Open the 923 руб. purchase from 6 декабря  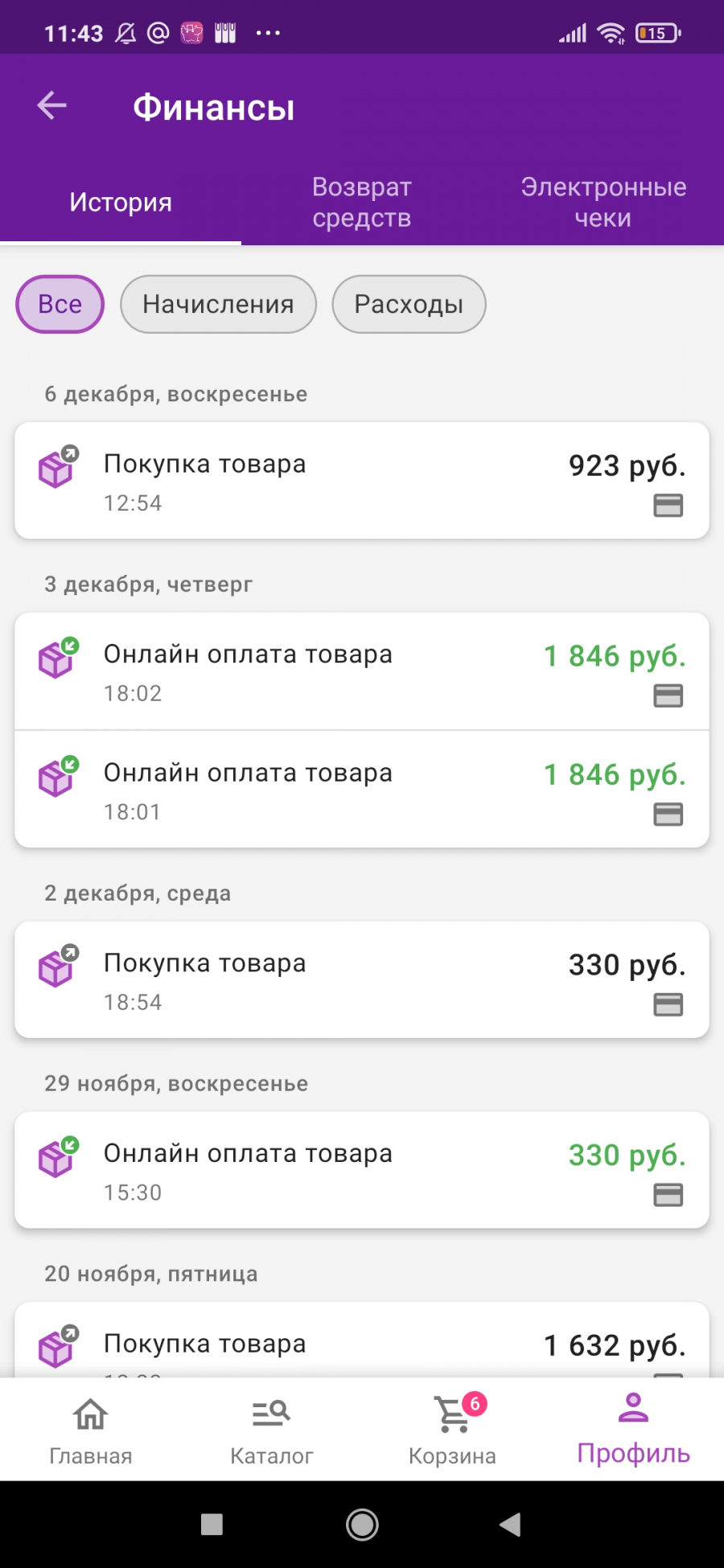pos(362,481)
